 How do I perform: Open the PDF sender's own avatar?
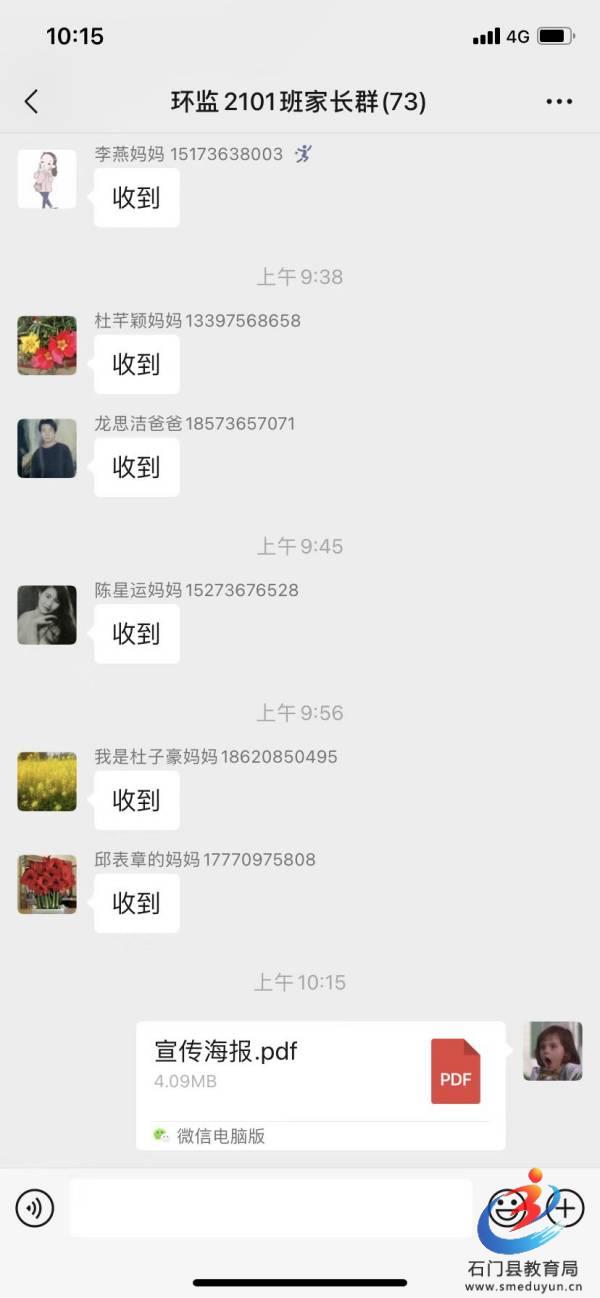[x=552, y=1051]
